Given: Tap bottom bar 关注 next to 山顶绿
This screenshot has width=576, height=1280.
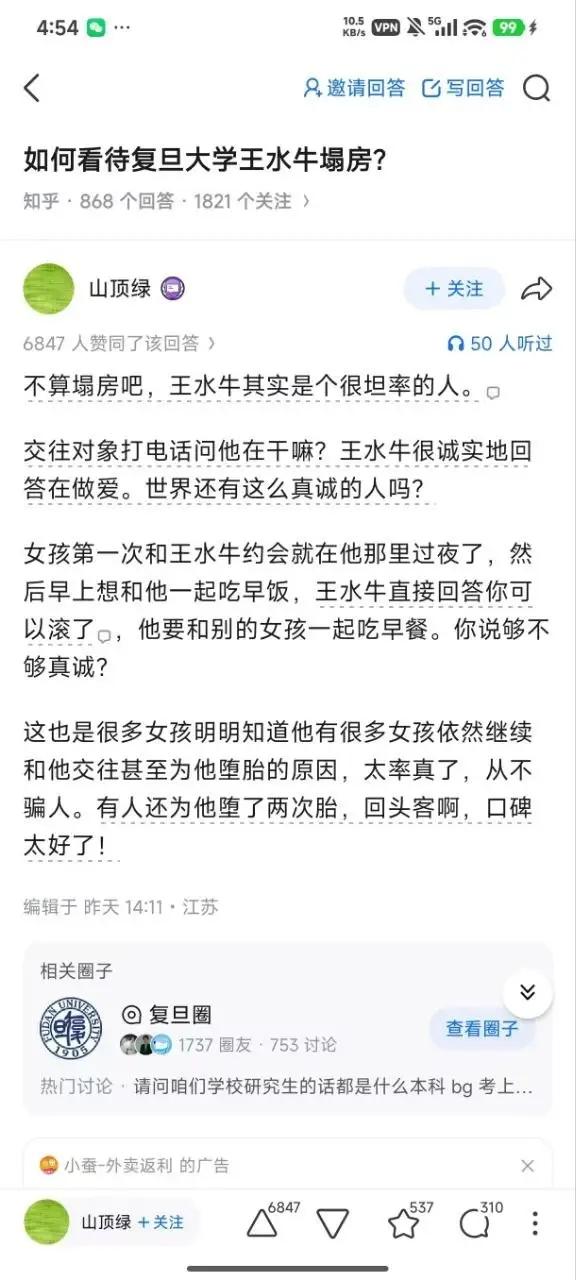Looking at the screenshot, I should 161,1222.
